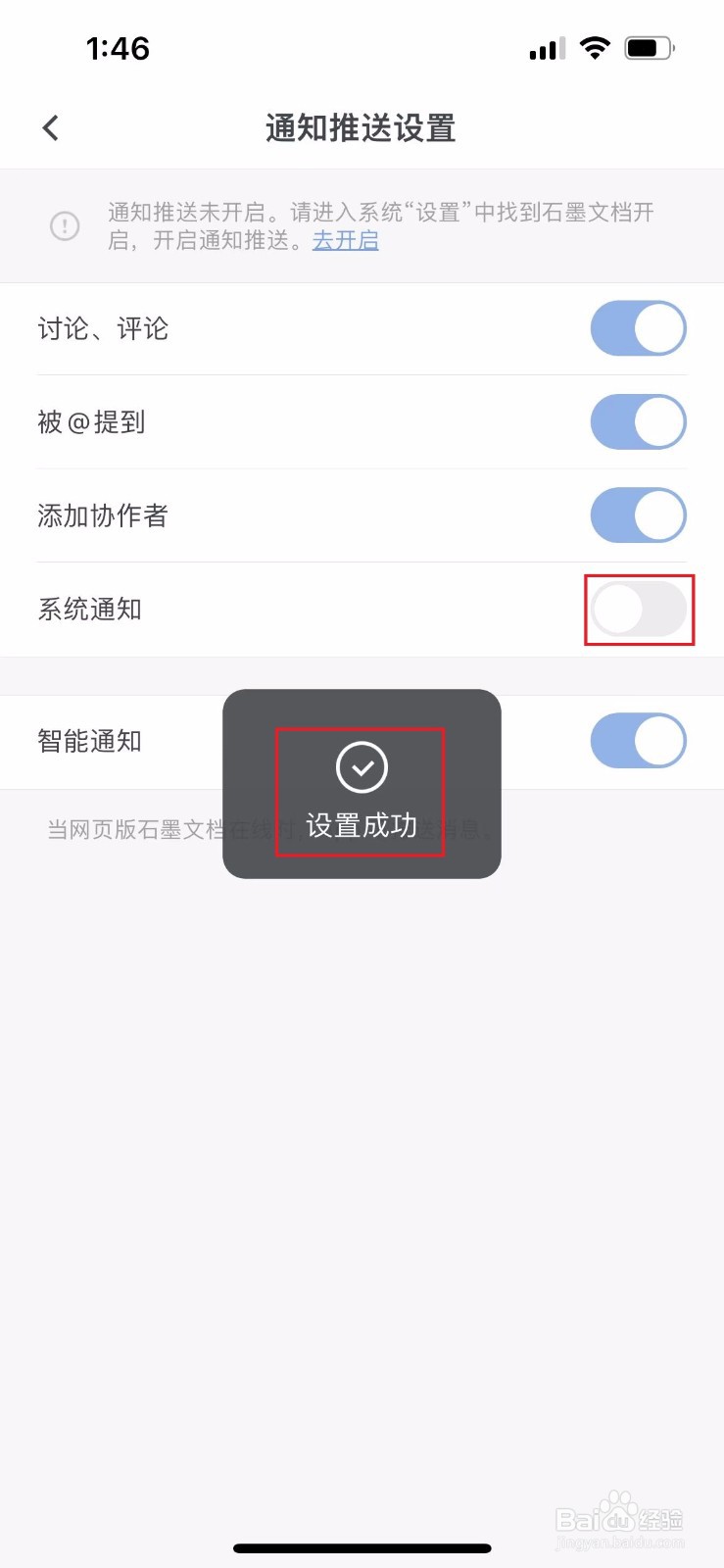Toggle the 添加协作者 switch off
This screenshot has height=1568, width=724.
(639, 514)
